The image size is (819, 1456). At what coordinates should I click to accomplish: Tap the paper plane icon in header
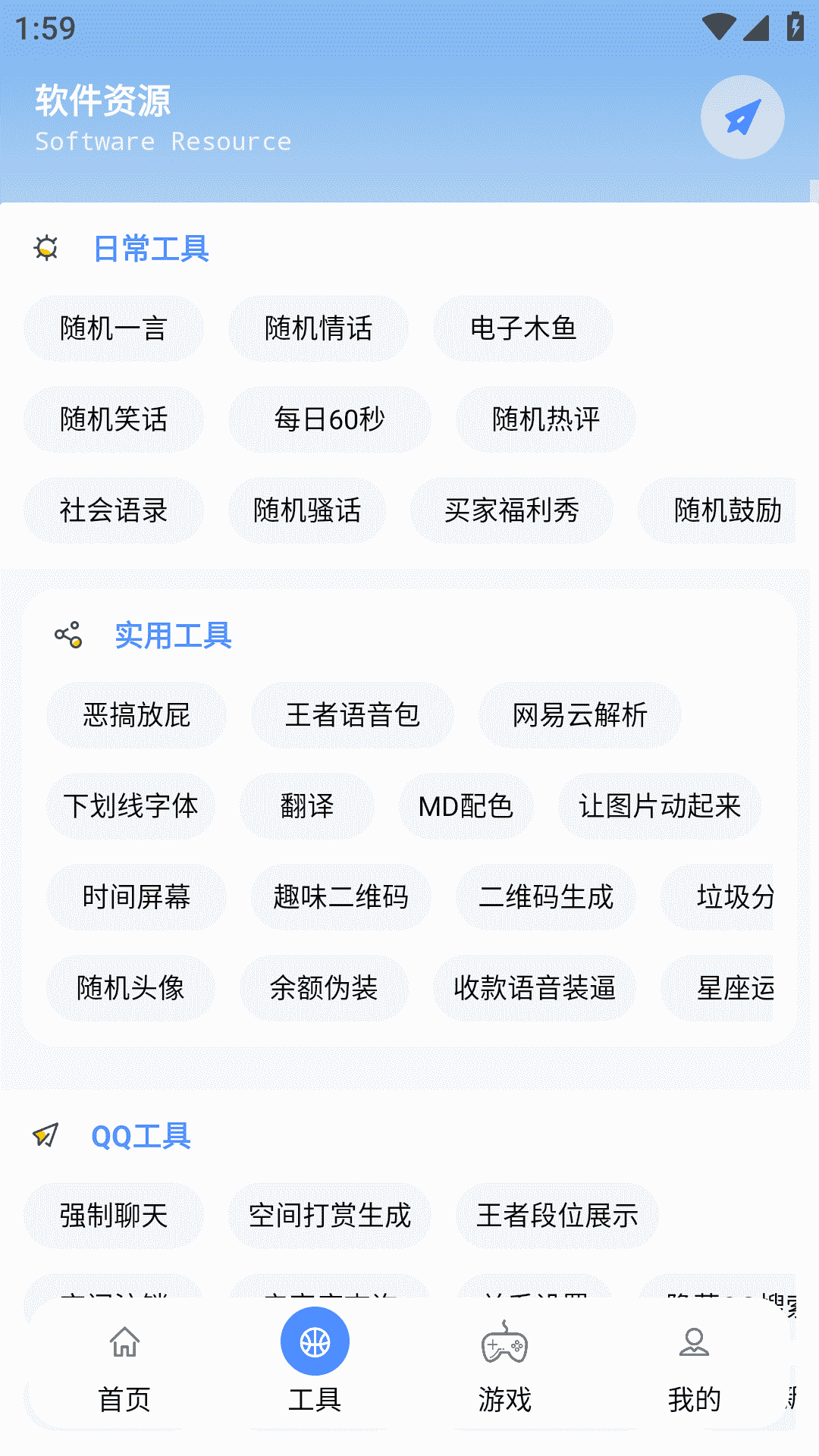click(x=742, y=118)
